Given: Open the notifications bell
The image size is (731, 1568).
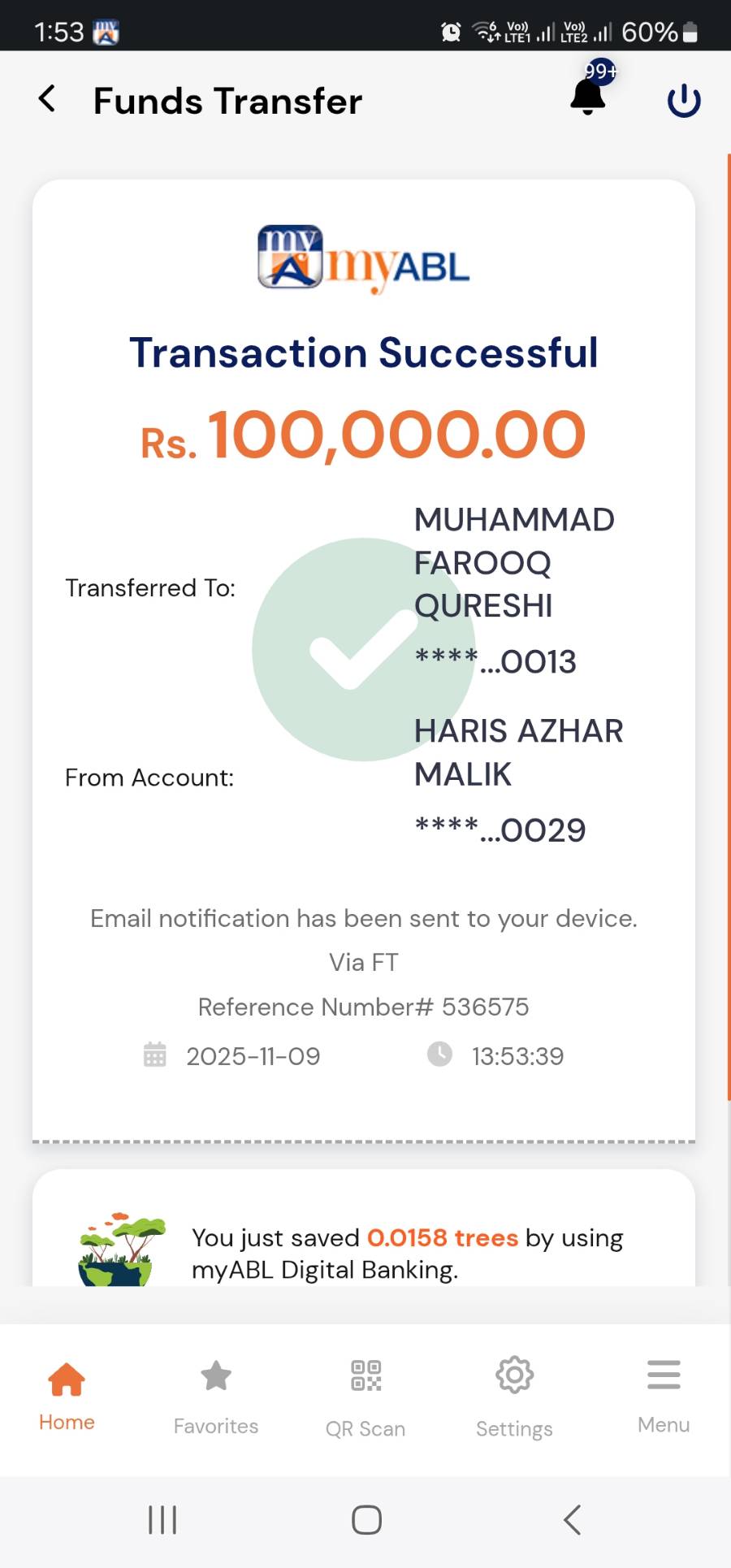Looking at the screenshot, I should point(588,97).
